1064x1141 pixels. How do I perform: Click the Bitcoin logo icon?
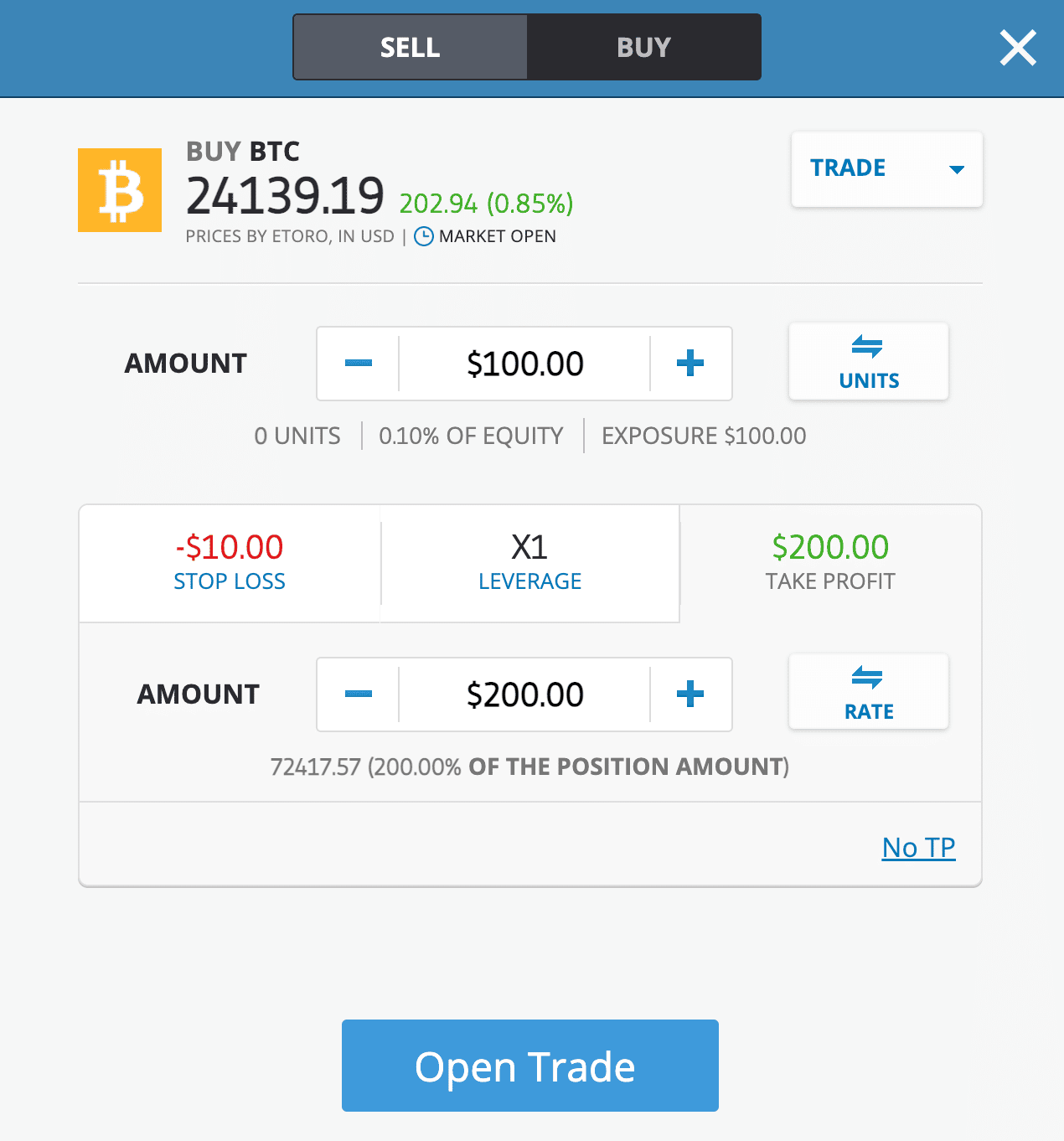119,190
